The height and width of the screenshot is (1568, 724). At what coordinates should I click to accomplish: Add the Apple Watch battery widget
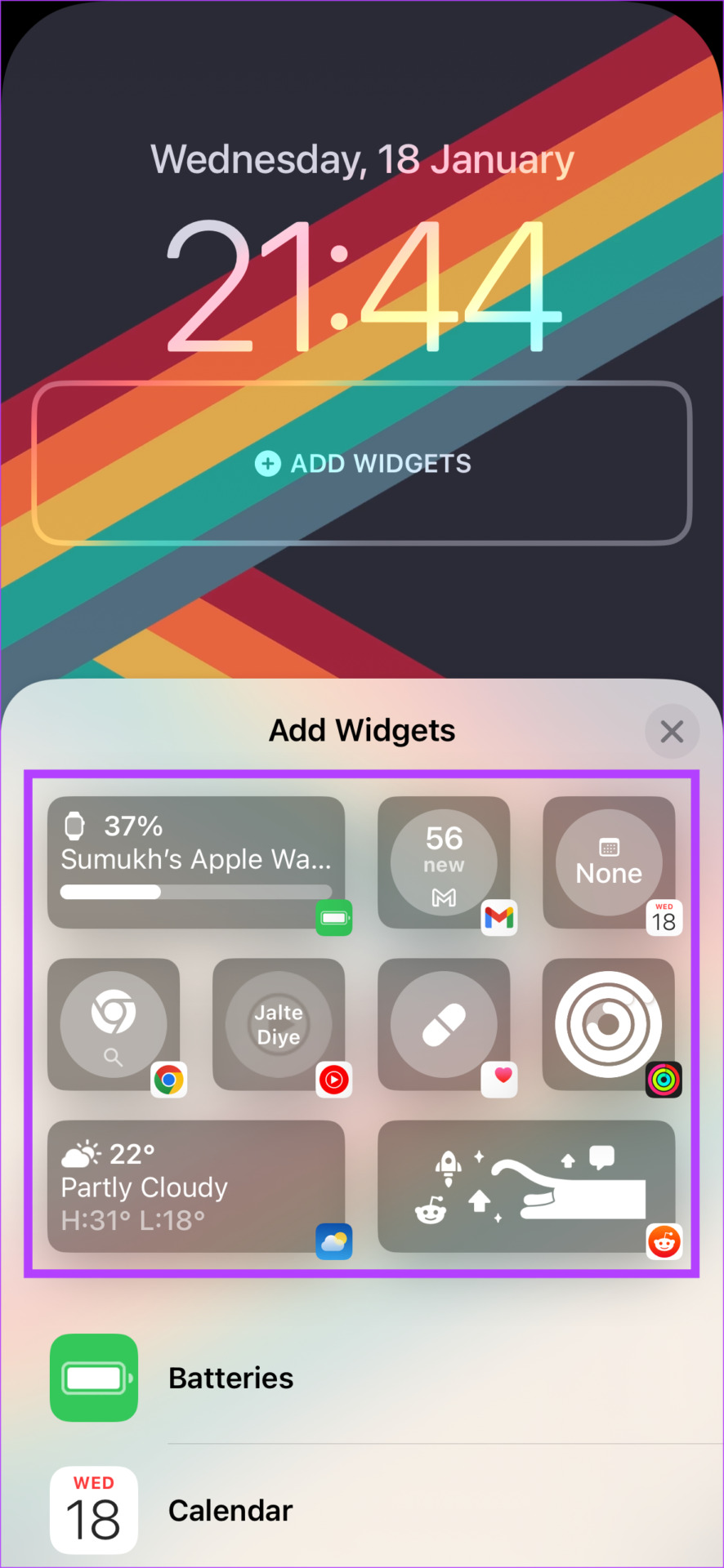(196, 862)
